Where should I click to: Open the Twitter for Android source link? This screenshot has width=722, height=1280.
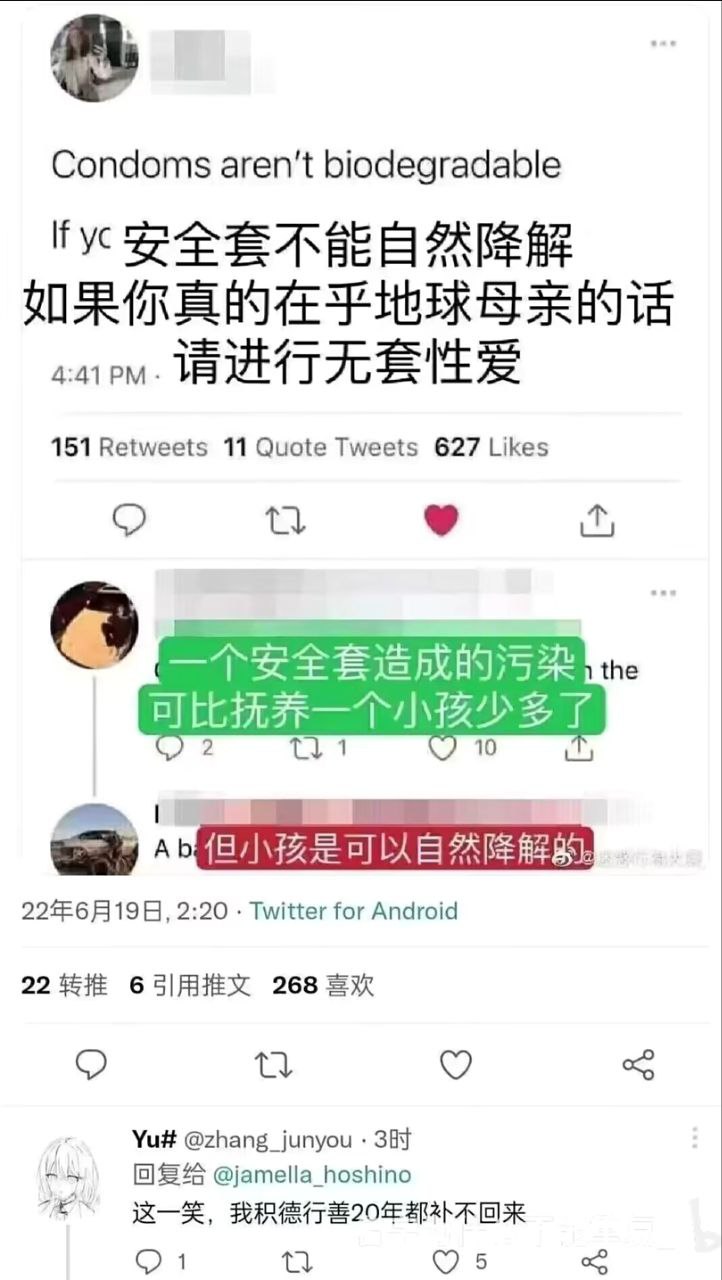click(353, 911)
